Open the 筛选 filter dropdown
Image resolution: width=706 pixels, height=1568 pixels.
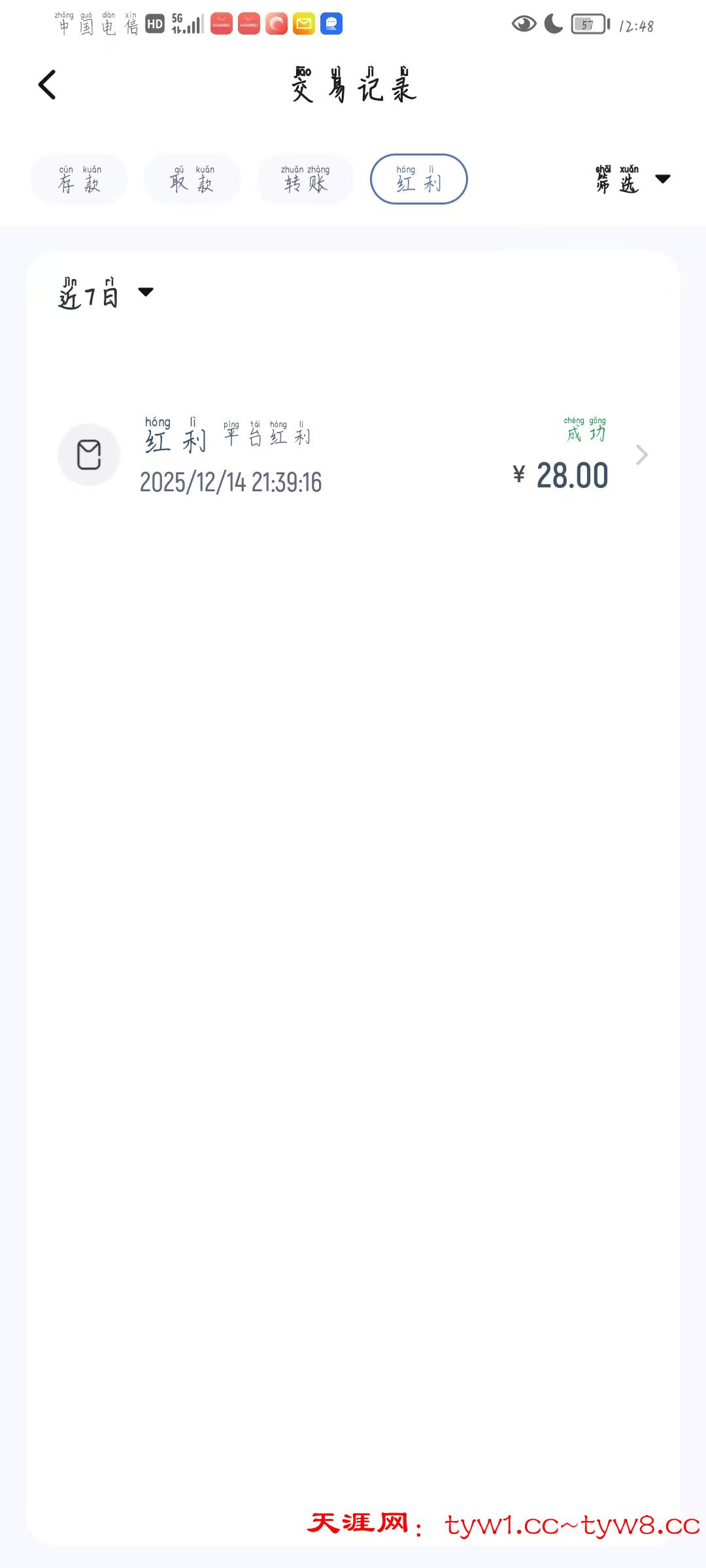[632, 180]
